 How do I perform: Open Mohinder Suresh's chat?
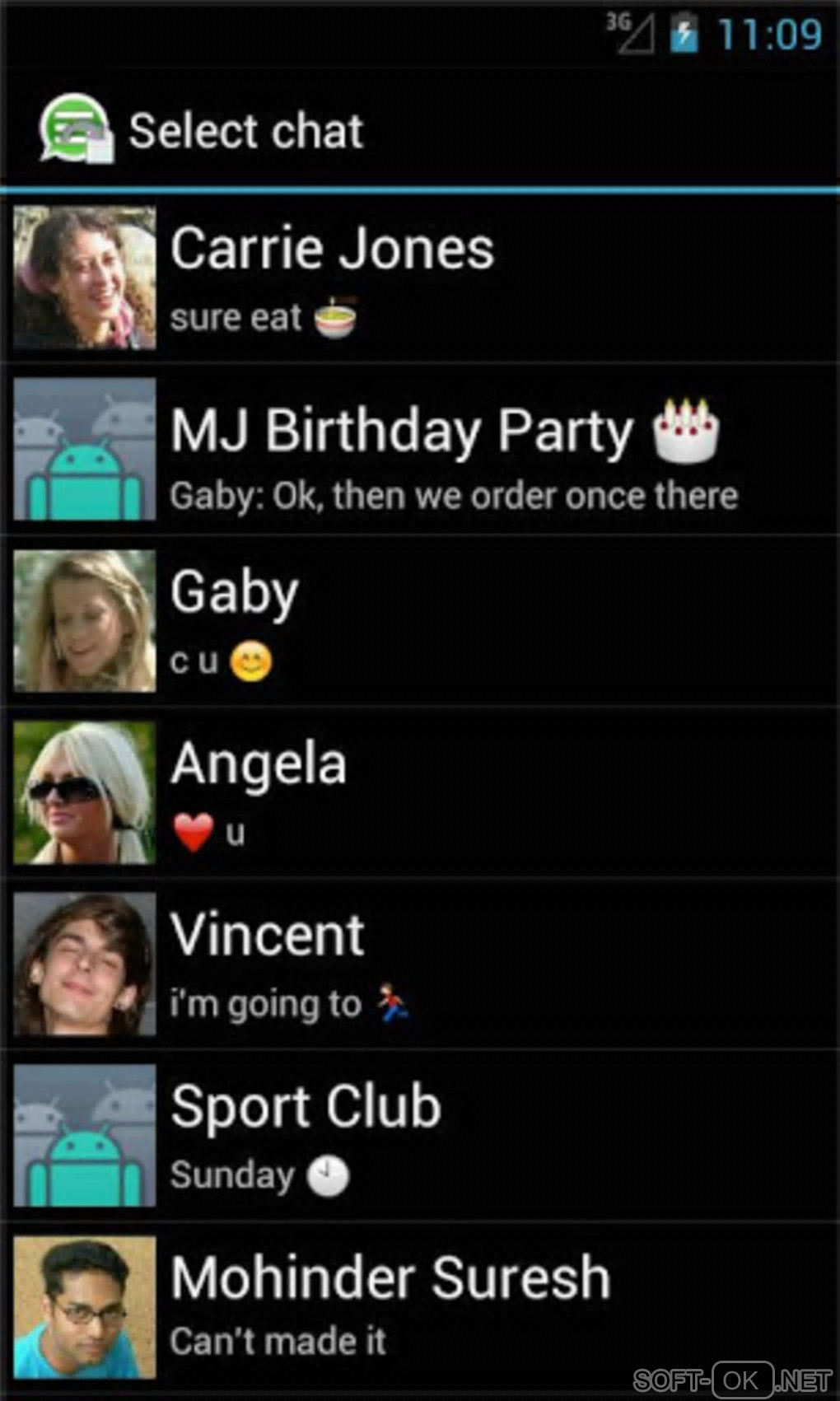pyautogui.click(x=420, y=1306)
